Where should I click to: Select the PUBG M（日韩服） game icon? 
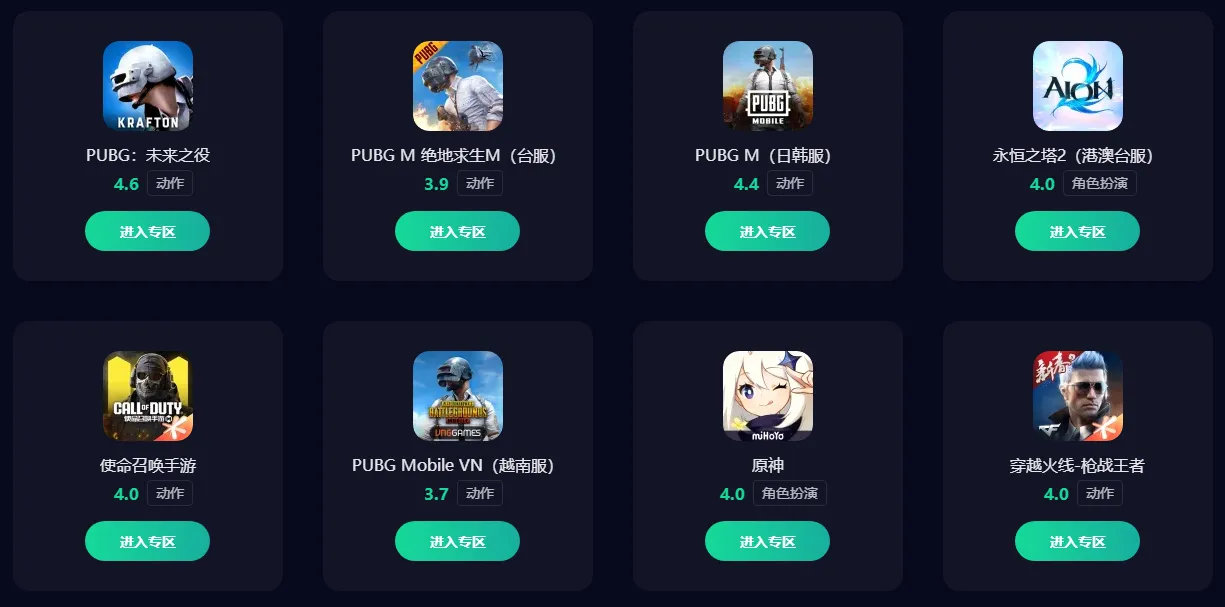[768, 86]
